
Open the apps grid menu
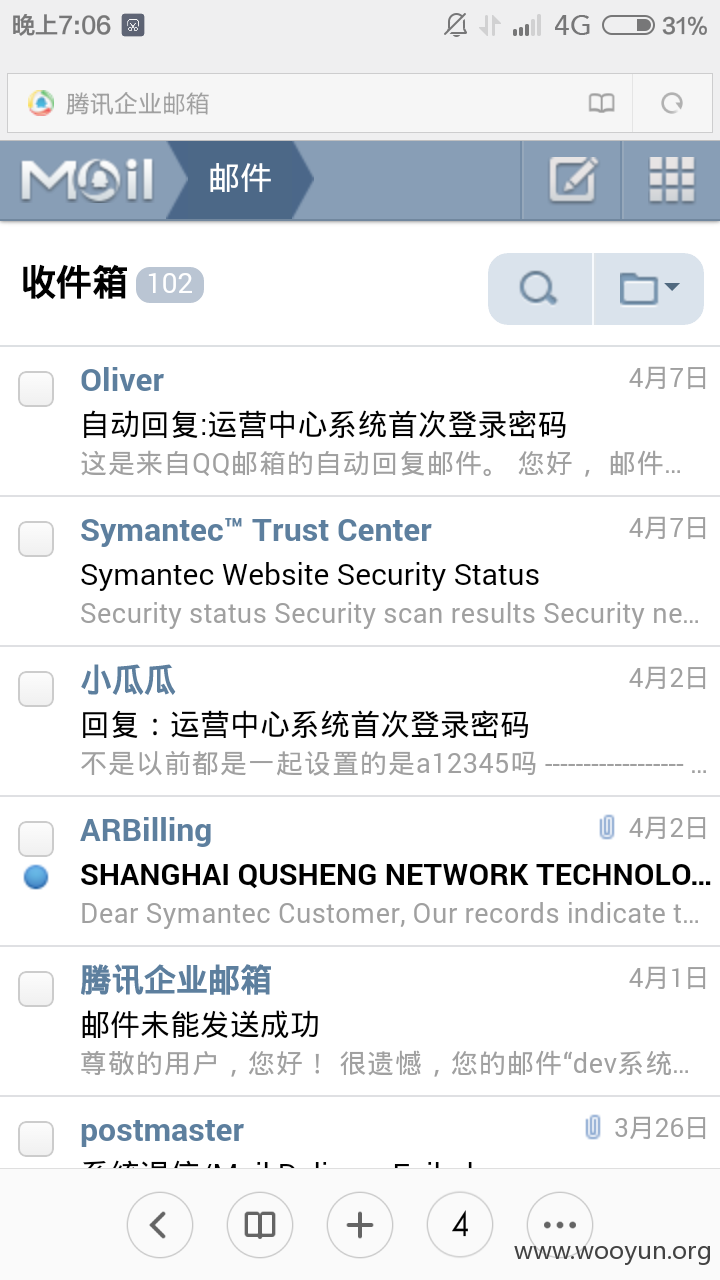point(671,180)
